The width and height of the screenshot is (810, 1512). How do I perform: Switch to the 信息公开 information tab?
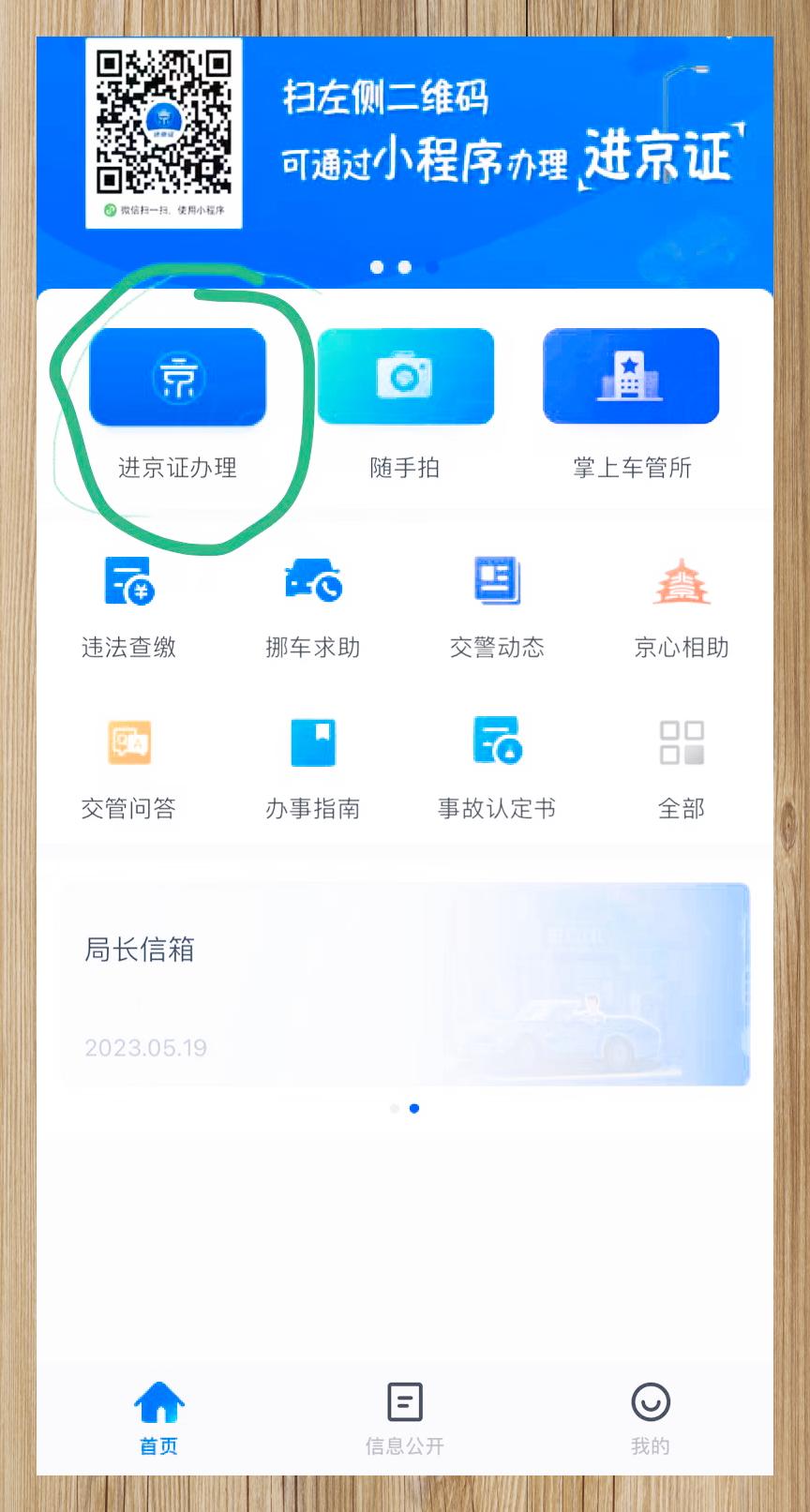[x=403, y=1414]
